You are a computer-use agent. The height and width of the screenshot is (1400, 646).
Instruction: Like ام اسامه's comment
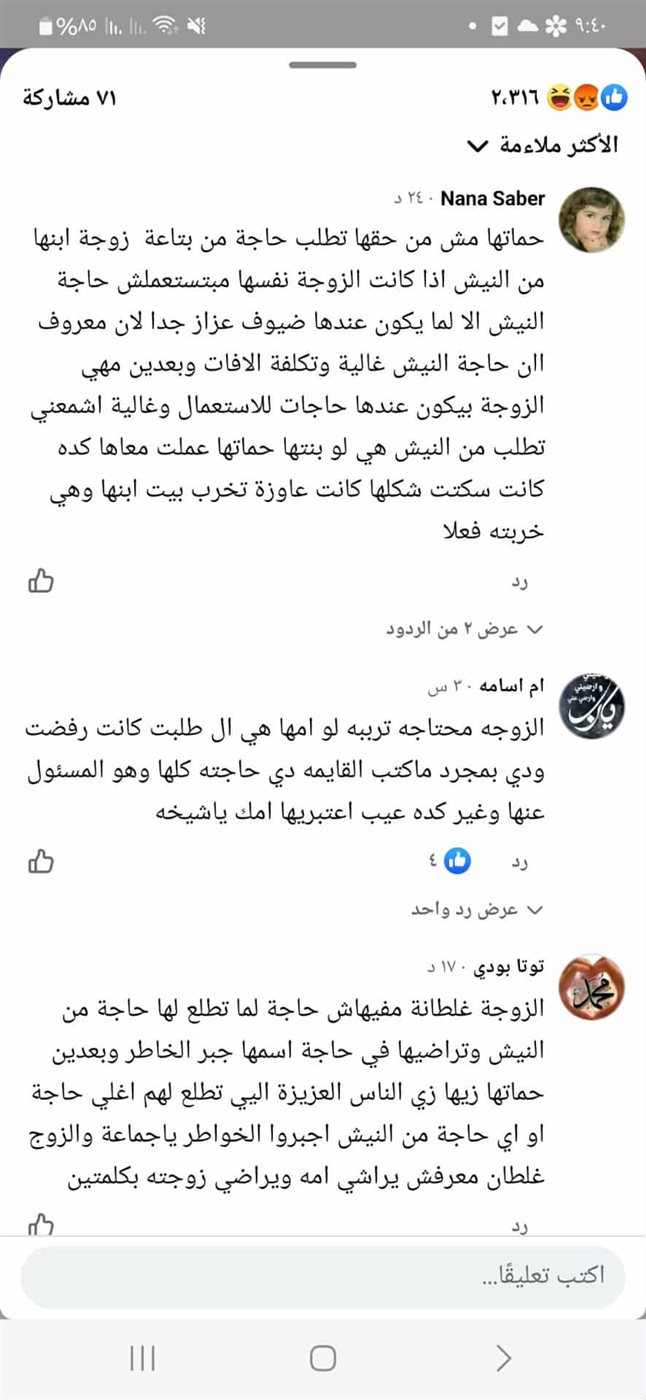(x=40, y=861)
